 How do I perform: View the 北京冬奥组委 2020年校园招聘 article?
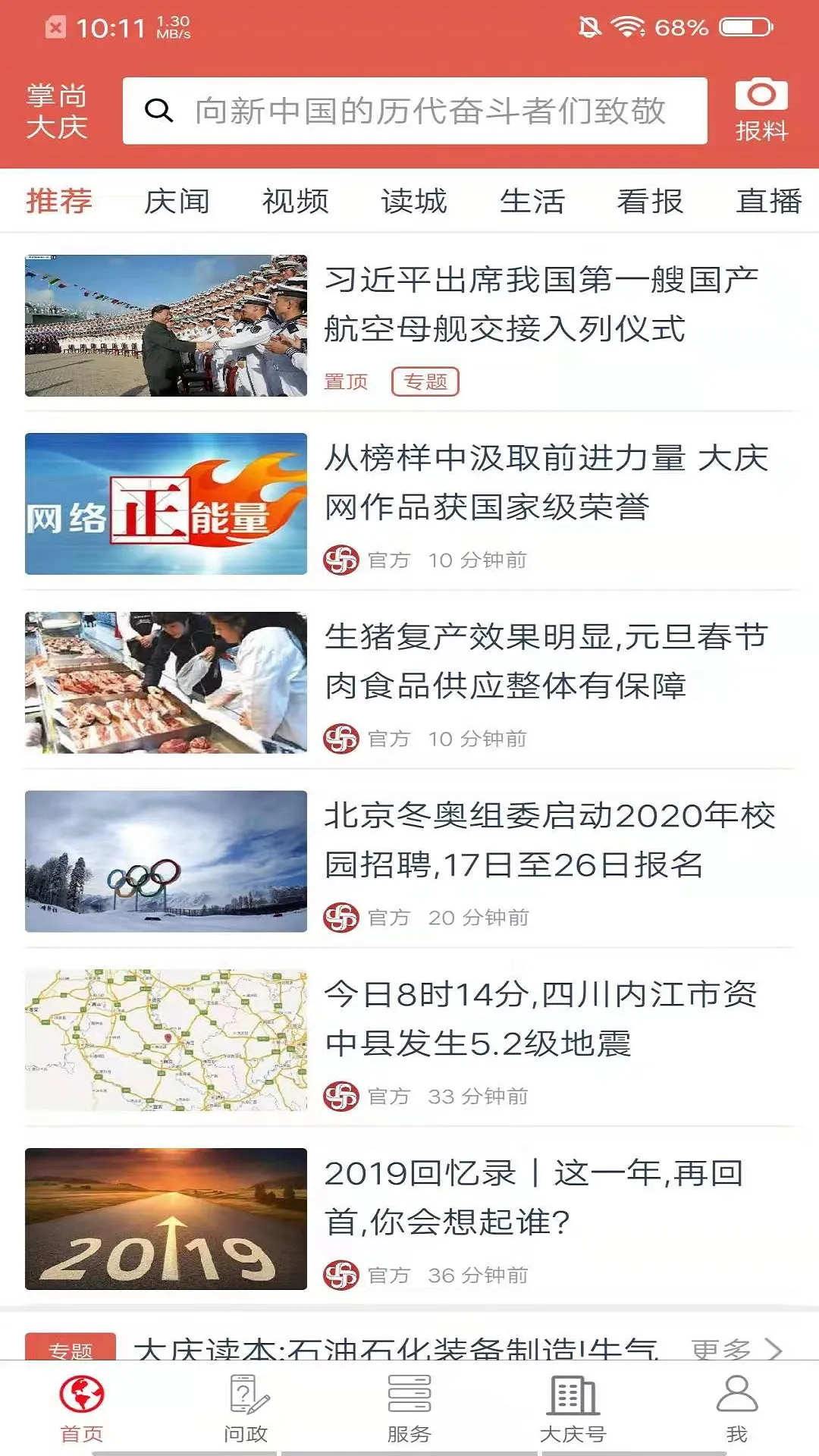point(549,840)
